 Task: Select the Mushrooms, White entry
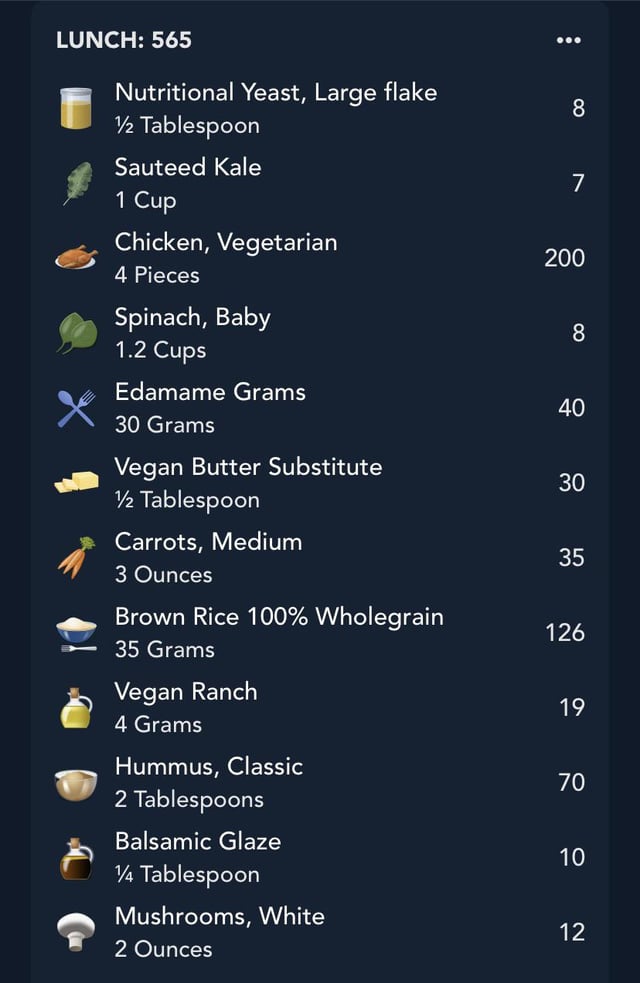coord(220,932)
